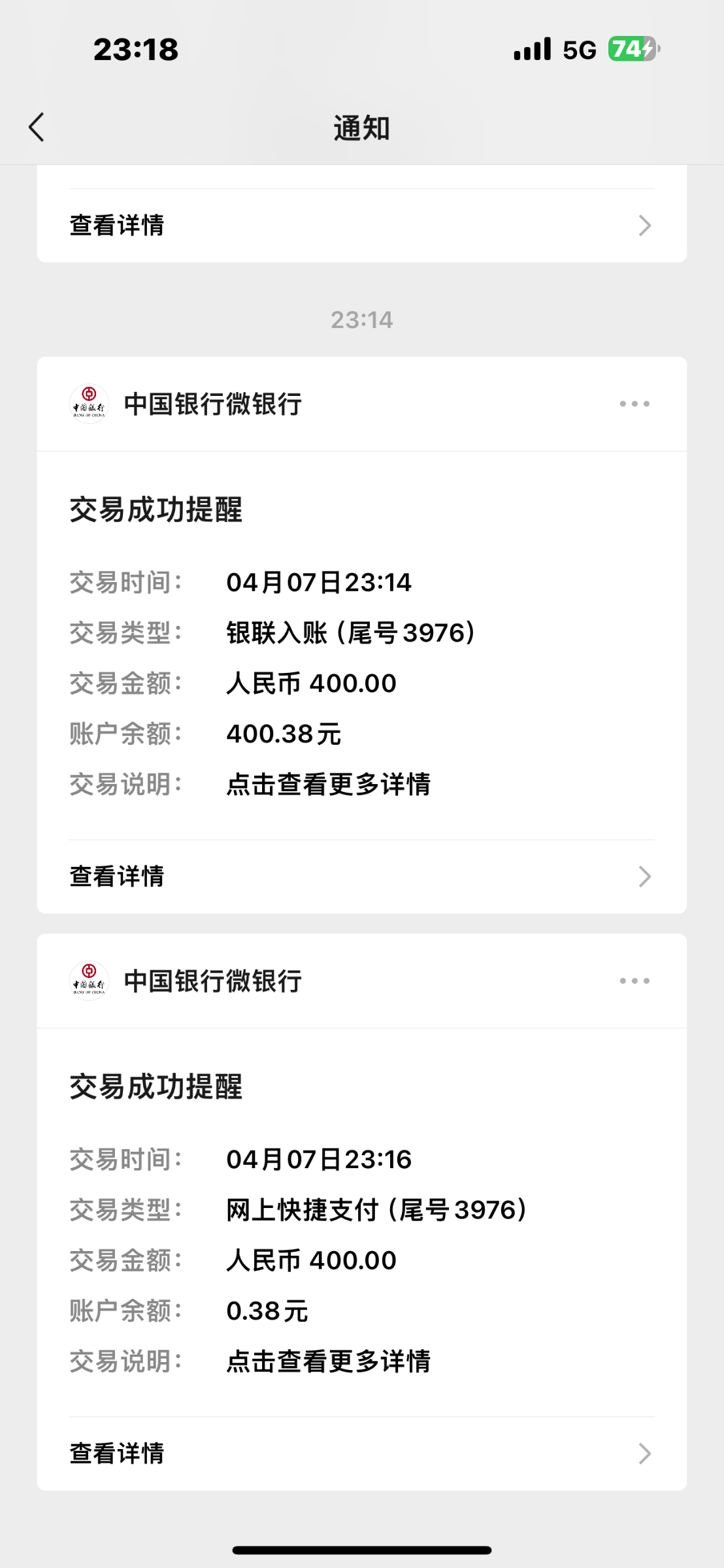Open the 网上快捷支付 400.00 transaction card
Screen dimensions: 724x1568
(x=361, y=1222)
